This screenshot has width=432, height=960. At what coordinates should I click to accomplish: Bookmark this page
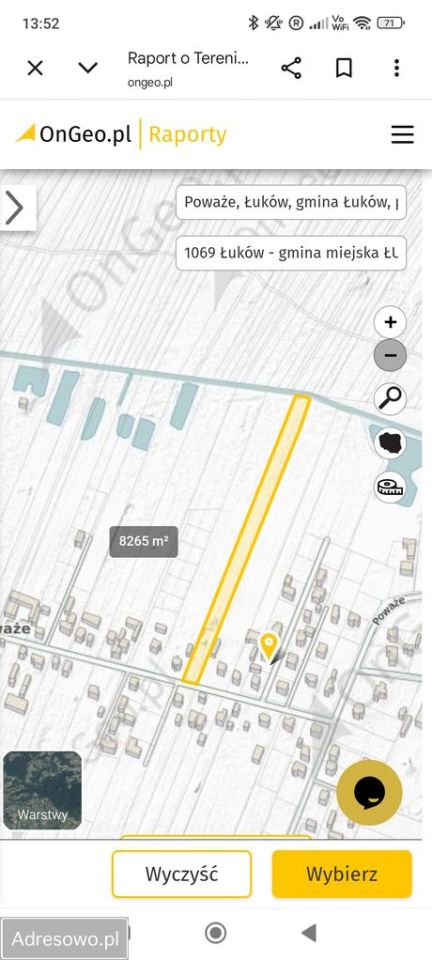[344, 68]
